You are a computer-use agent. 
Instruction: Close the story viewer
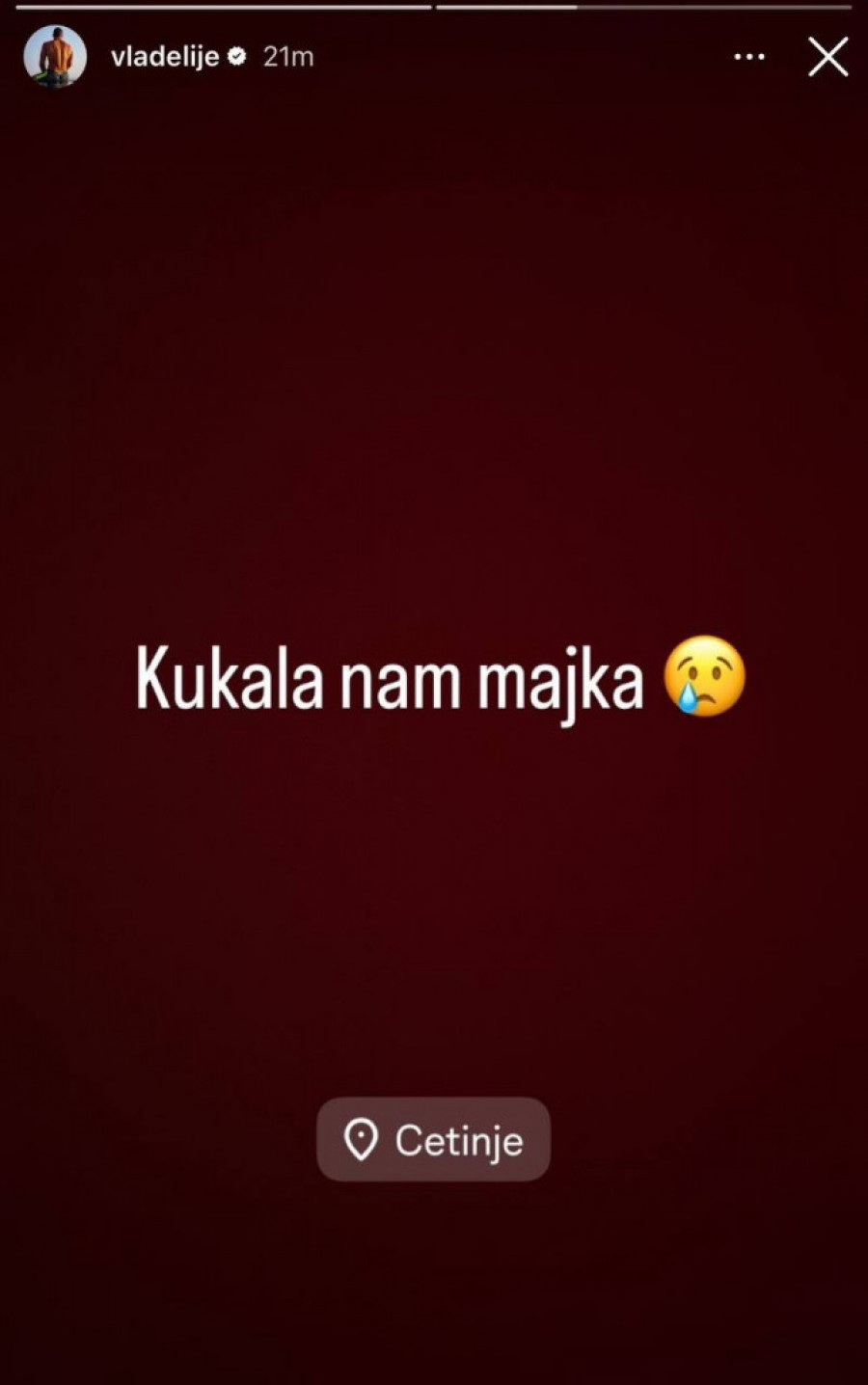click(827, 57)
